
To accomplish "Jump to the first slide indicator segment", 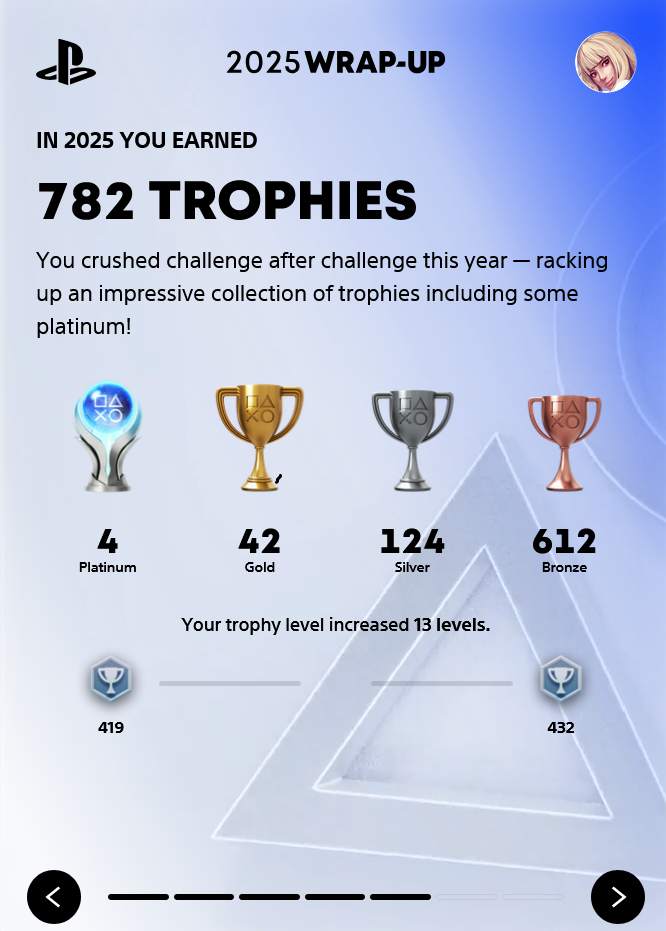I will (138, 897).
